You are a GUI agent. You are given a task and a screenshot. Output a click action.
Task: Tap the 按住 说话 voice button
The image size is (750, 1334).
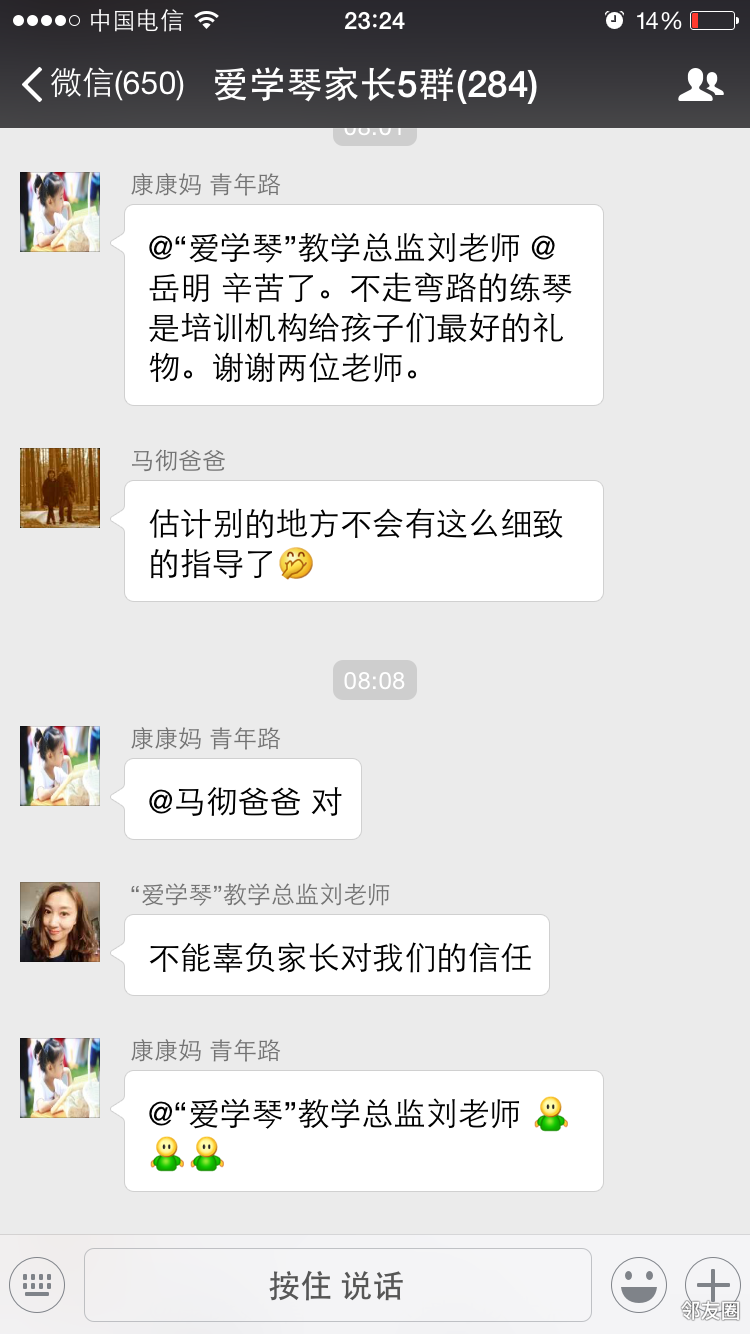tap(337, 1285)
